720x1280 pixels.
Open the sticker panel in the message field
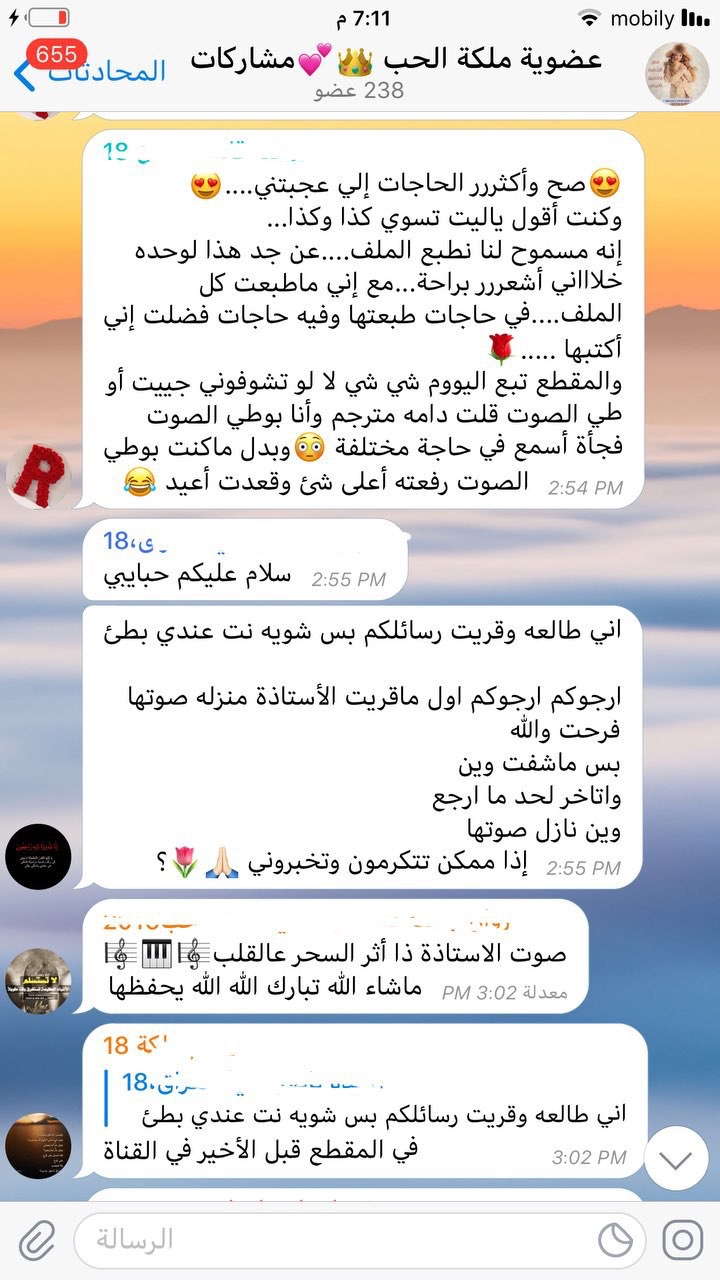[x=616, y=1240]
